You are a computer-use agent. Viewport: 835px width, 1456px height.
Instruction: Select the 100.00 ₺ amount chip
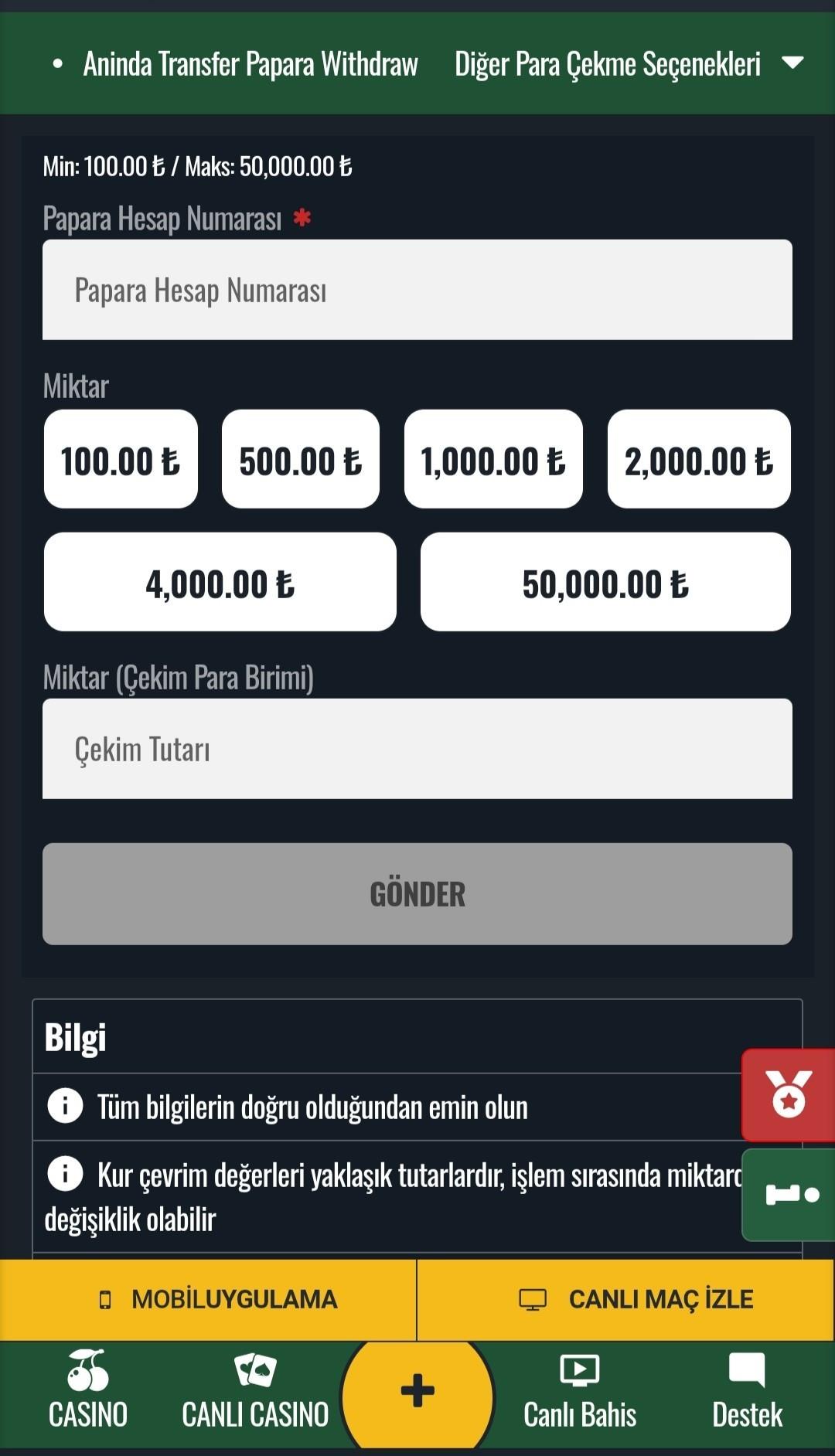click(x=121, y=460)
